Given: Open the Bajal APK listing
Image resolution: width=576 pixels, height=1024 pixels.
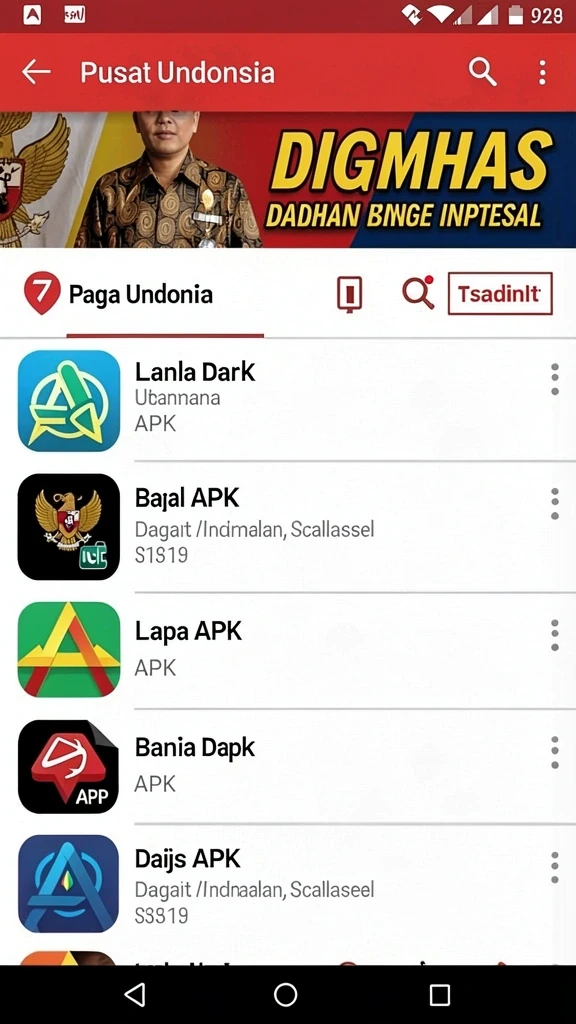Looking at the screenshot, I should tap(288, 526).
